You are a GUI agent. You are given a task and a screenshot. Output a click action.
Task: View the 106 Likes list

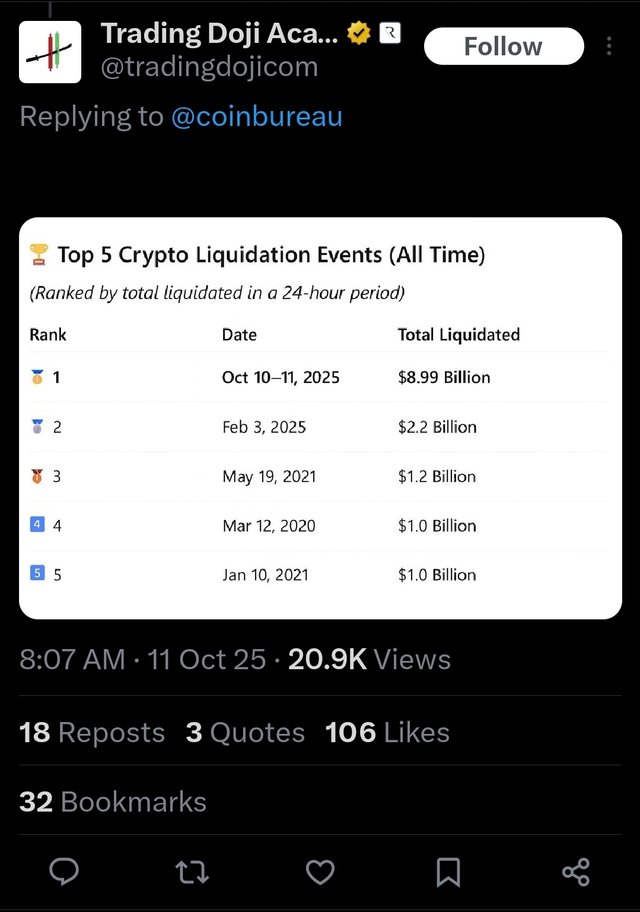(x=387, y=732)
